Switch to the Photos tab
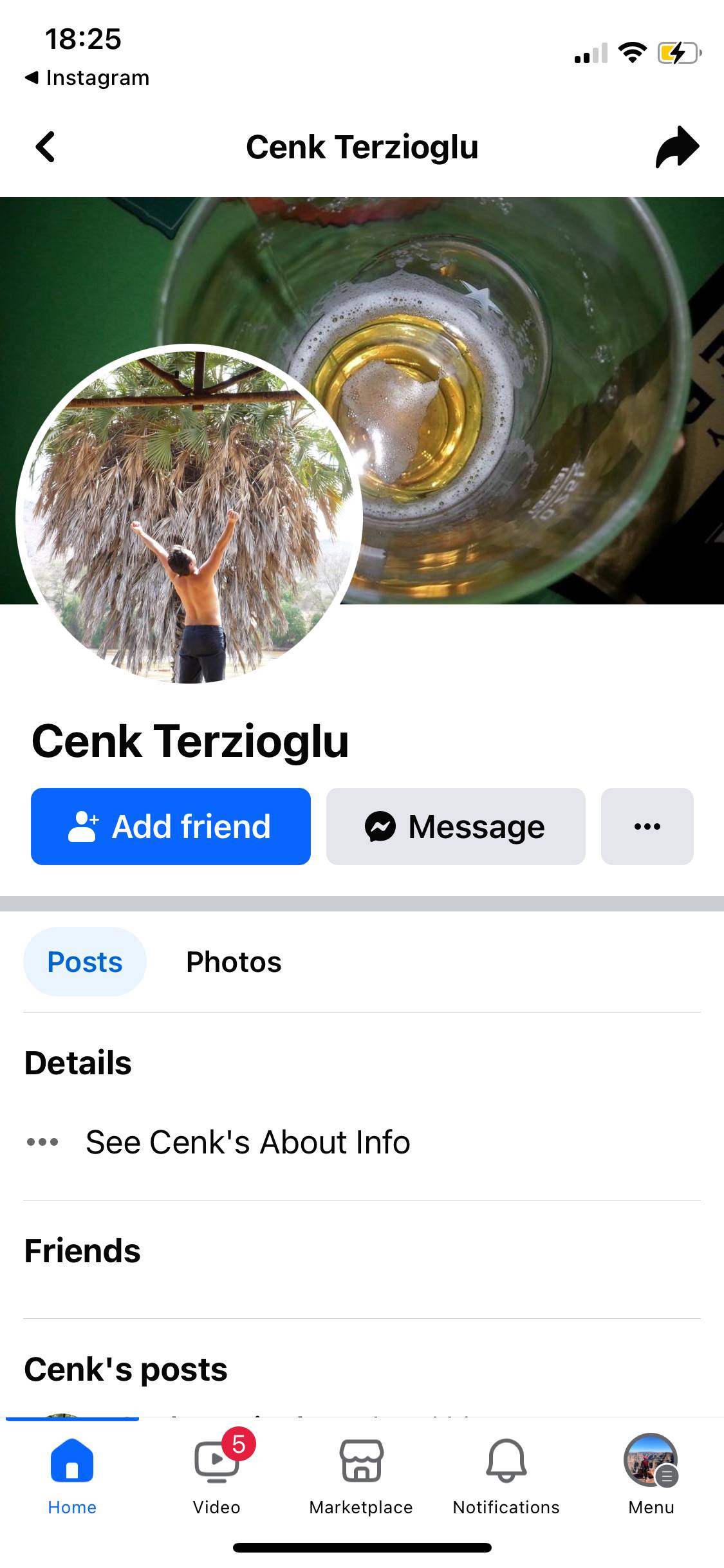 point(234,962)
